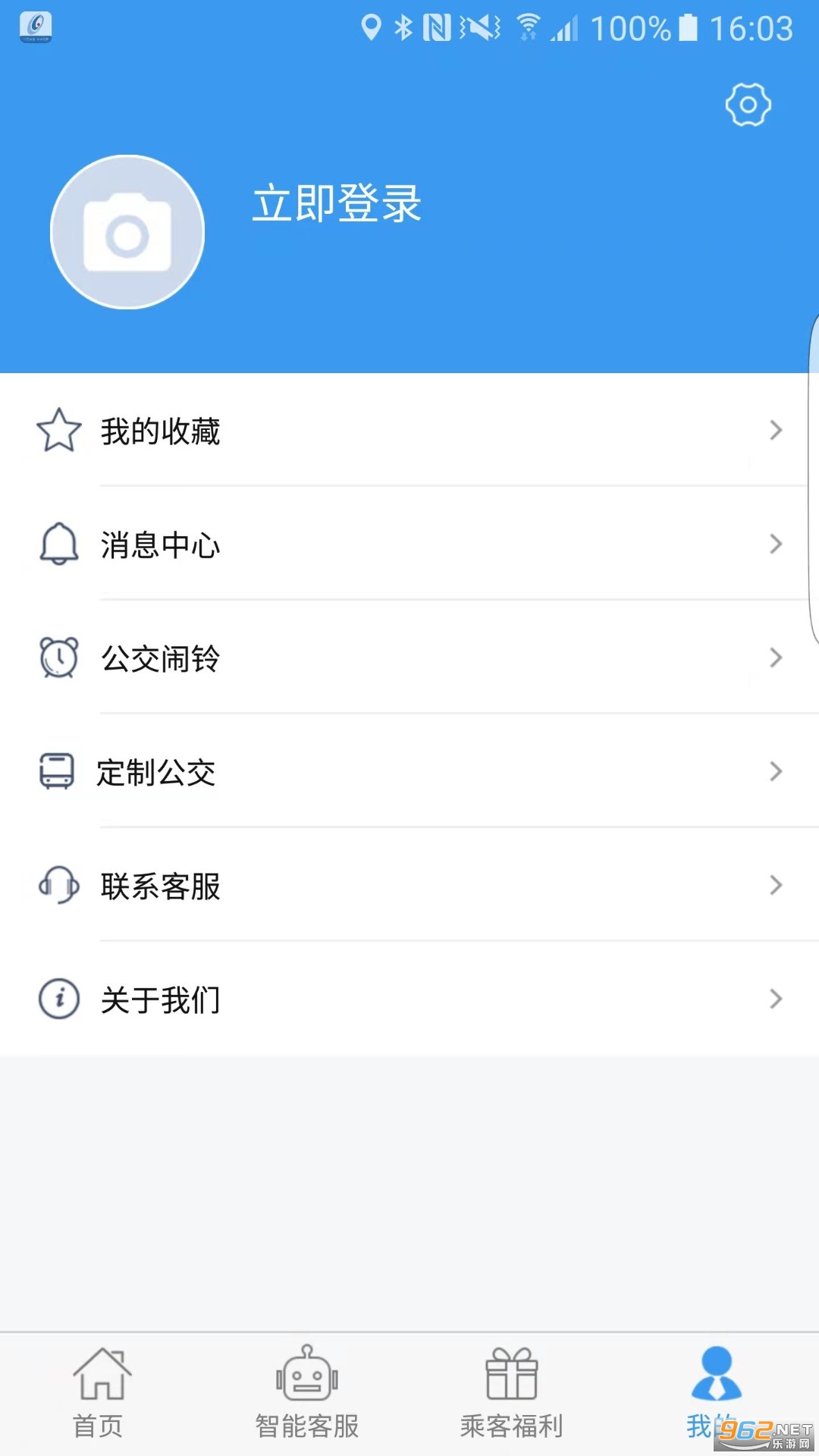The image size is (819, 1456).
Task: Tap the alarm clock icon for 公交闹铃
Action: coord(58,658)
